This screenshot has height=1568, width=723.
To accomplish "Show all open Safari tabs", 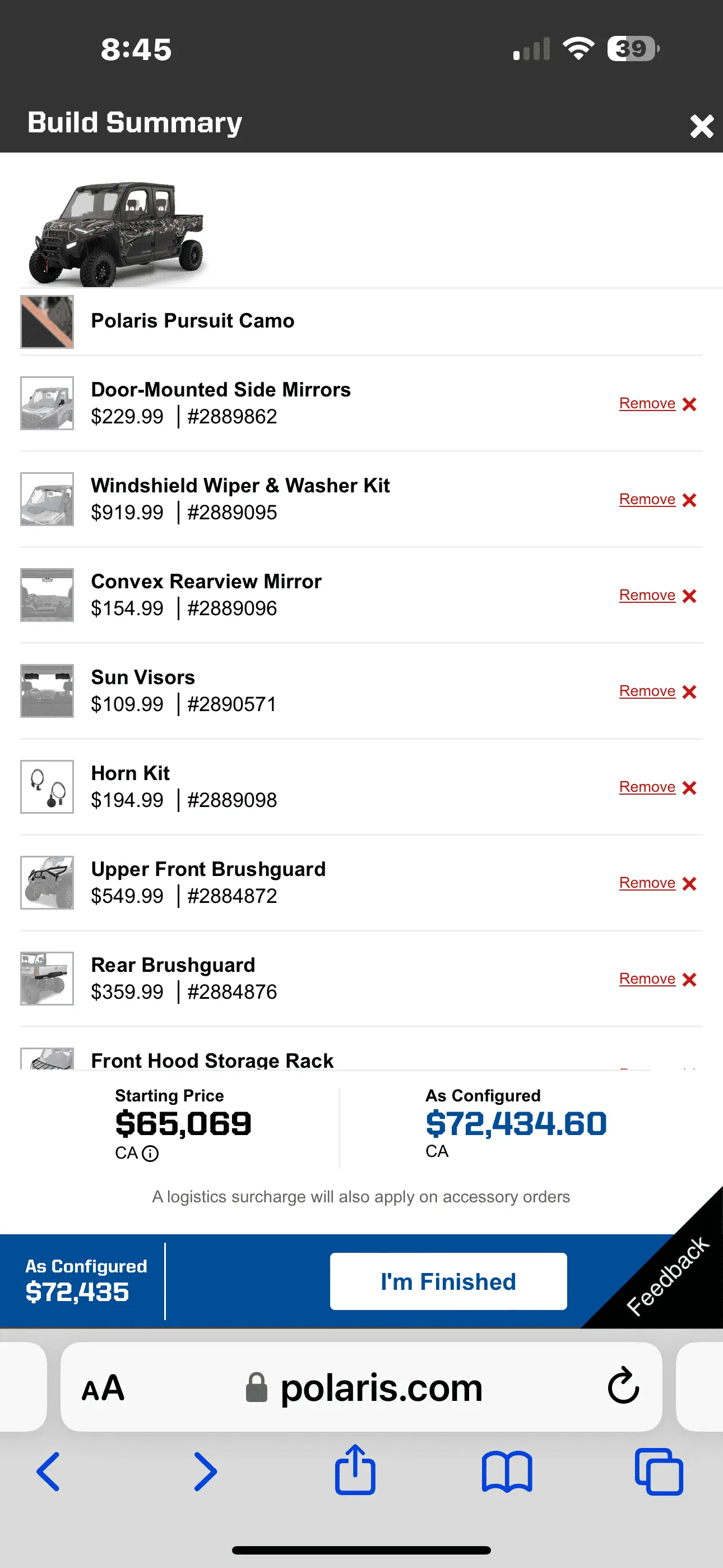I will pos(659,1472).
